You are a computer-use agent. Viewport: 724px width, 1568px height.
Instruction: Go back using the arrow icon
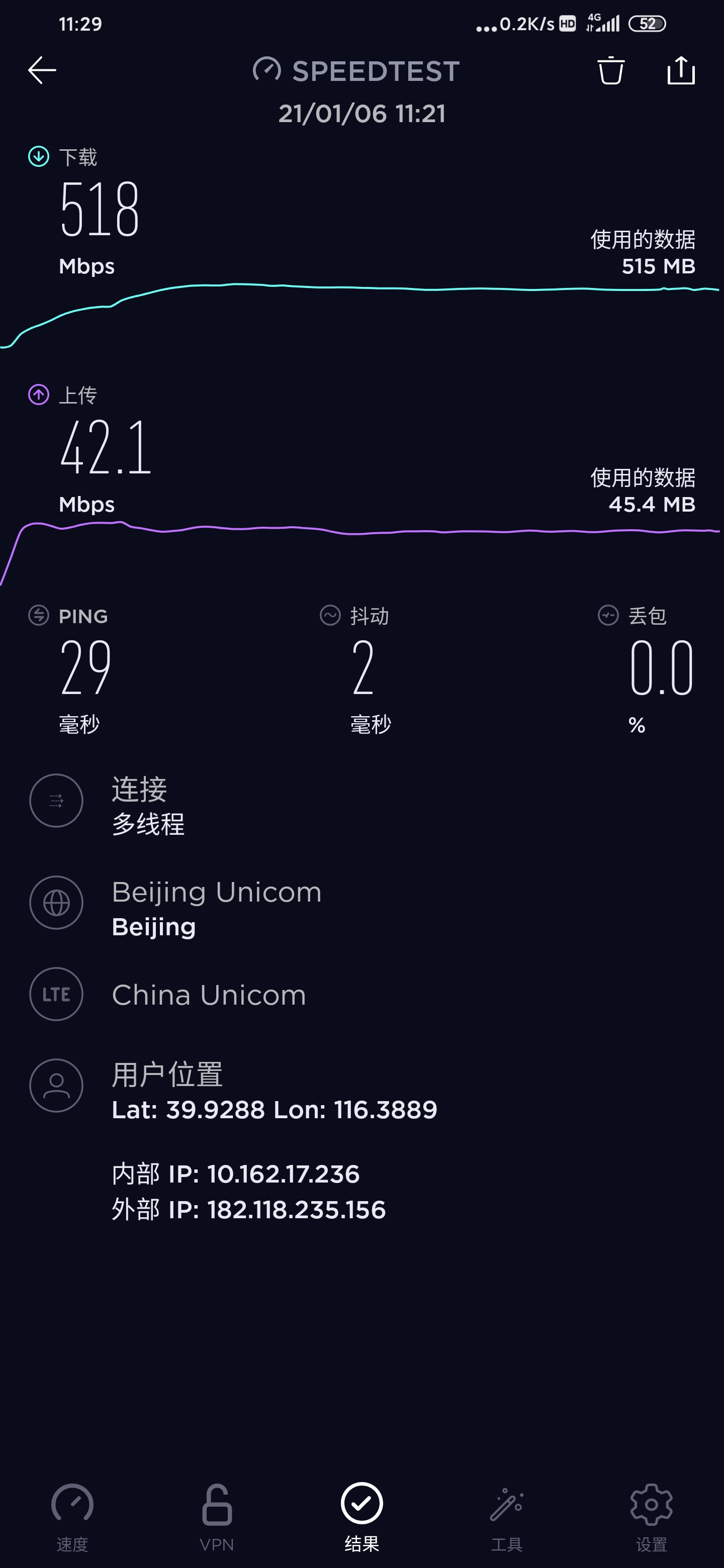42,70
